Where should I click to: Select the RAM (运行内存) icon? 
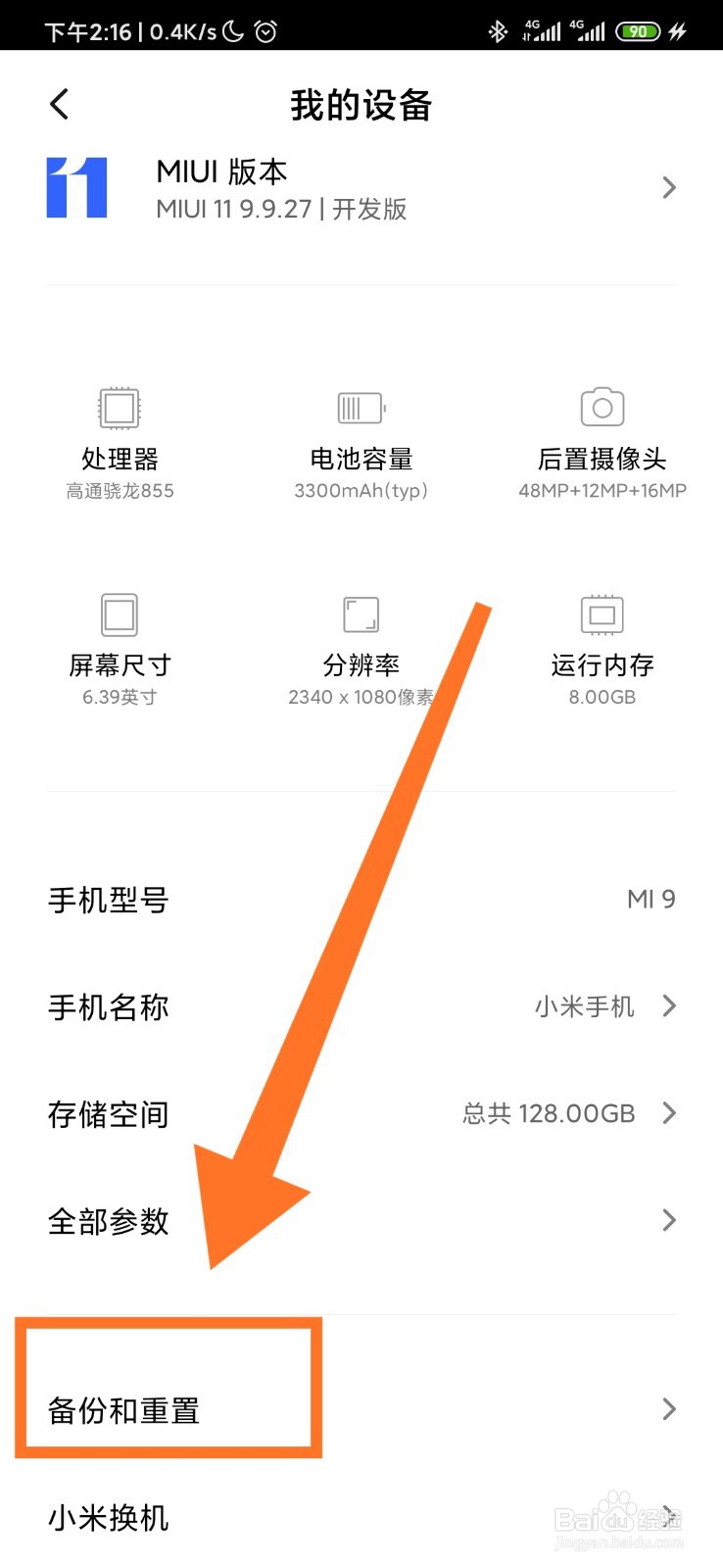[601, 613]
